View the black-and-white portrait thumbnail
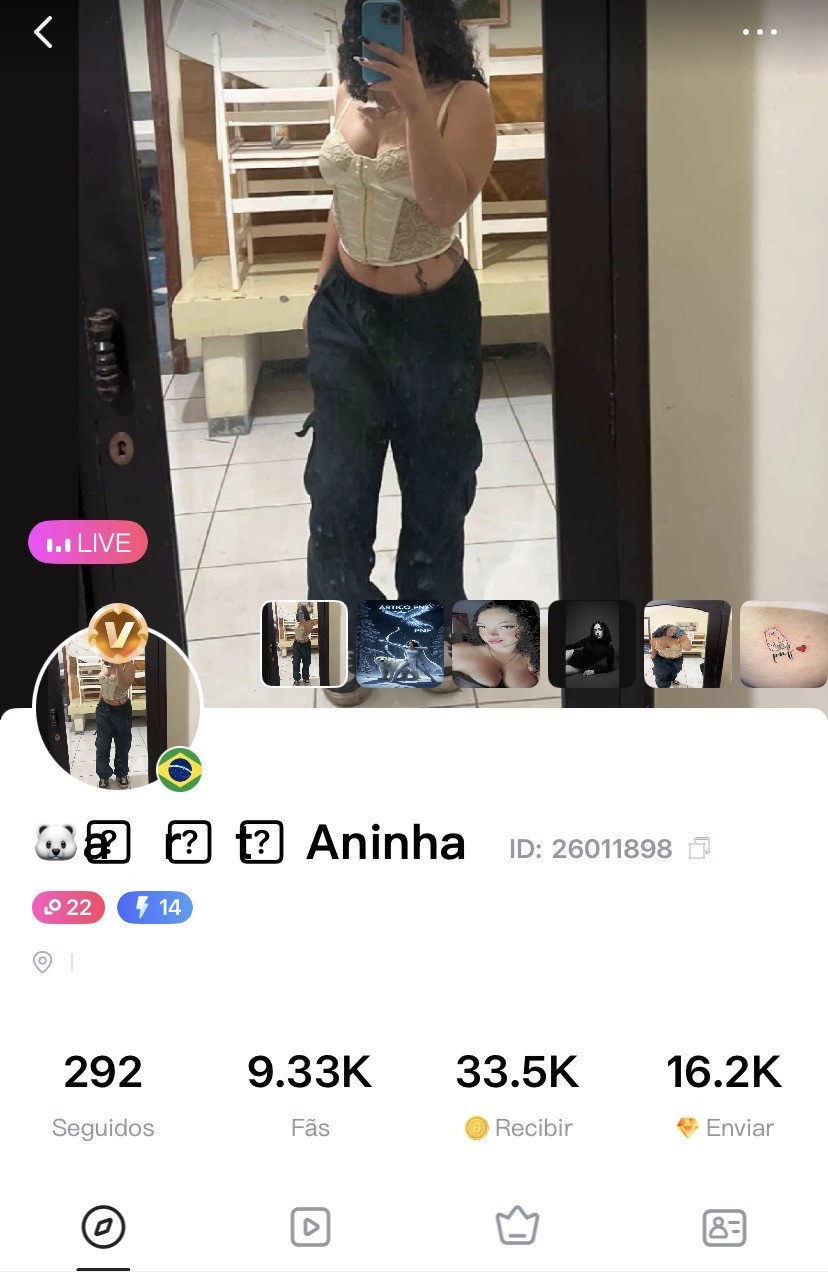 click(x=591, y=644)
